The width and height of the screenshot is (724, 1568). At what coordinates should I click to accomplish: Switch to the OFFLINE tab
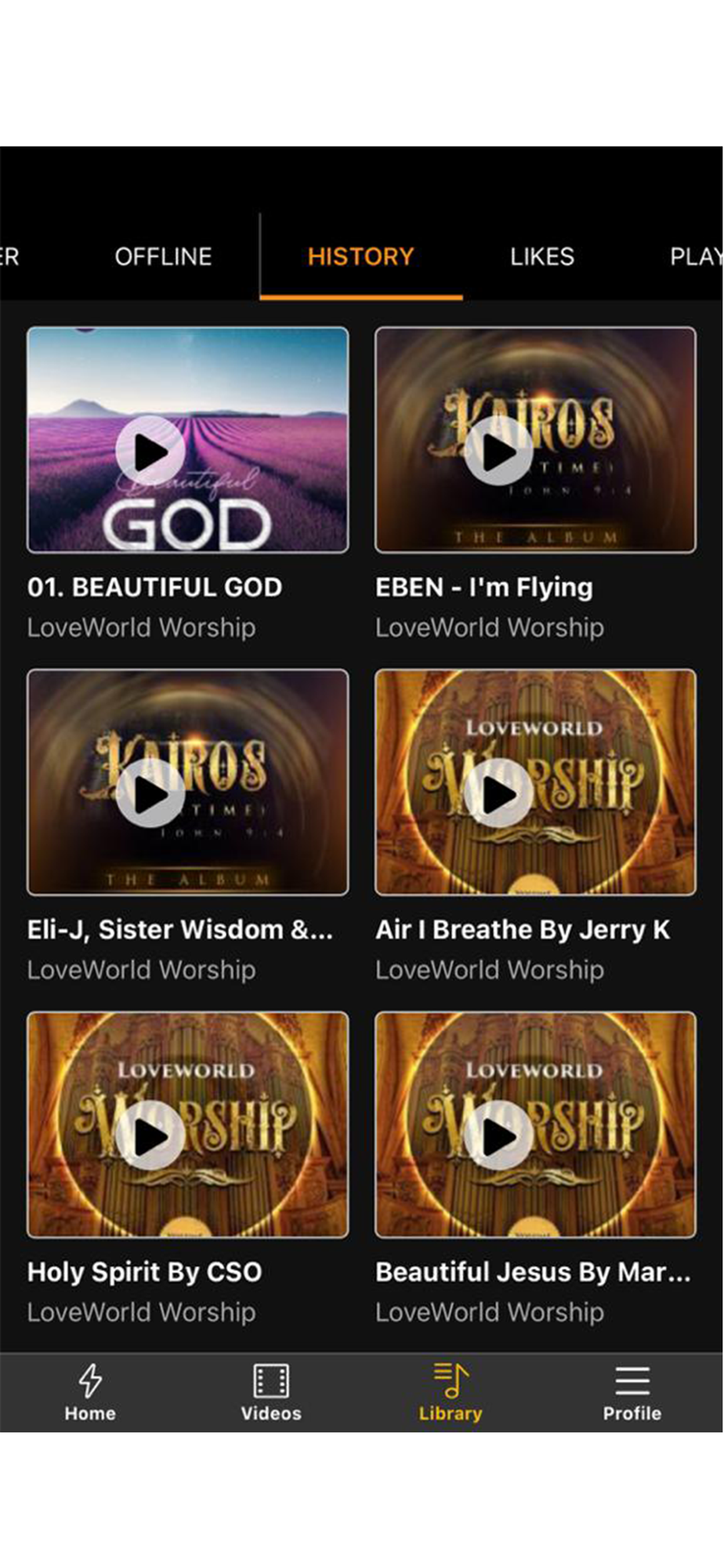pos(163,256)
